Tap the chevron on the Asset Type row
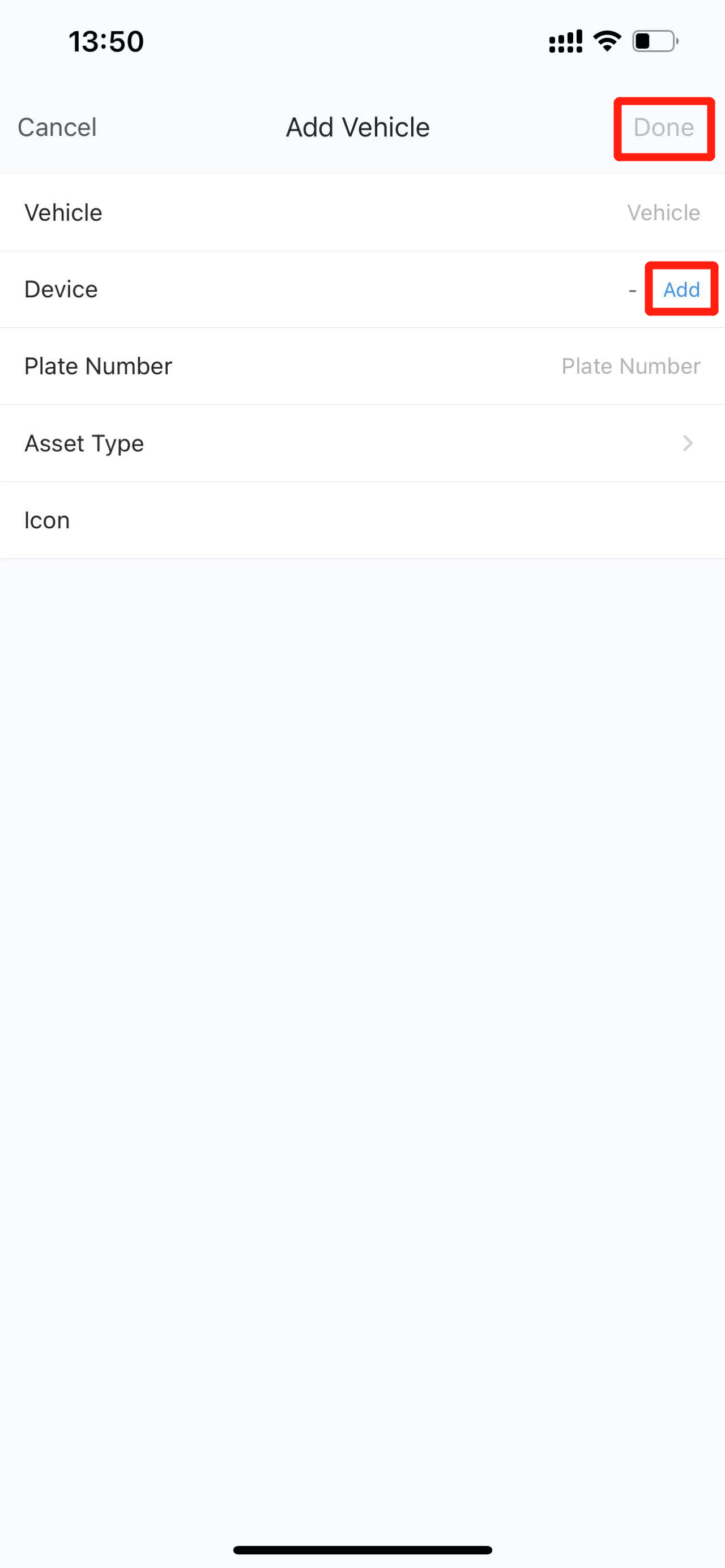 687,443
